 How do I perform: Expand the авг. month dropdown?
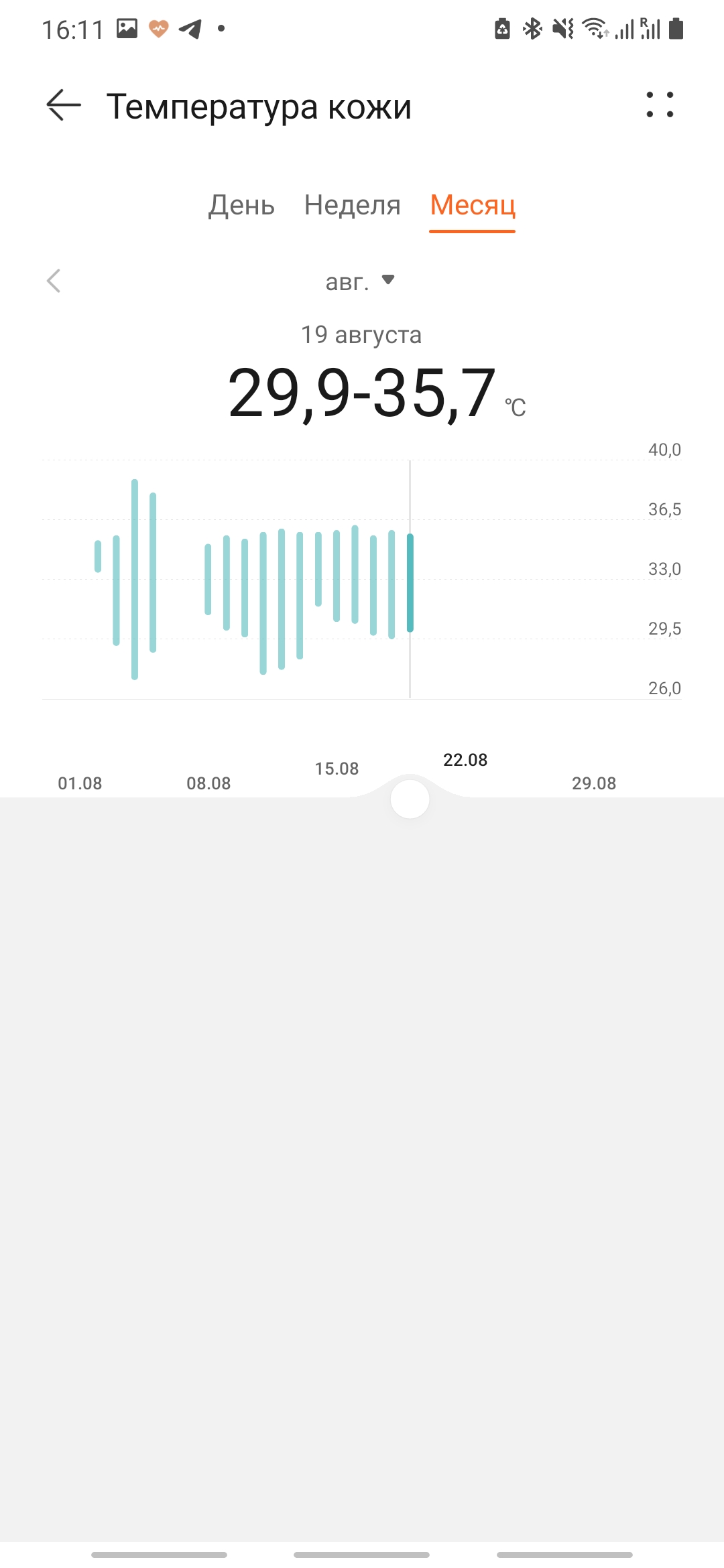[x=360, y=281]
